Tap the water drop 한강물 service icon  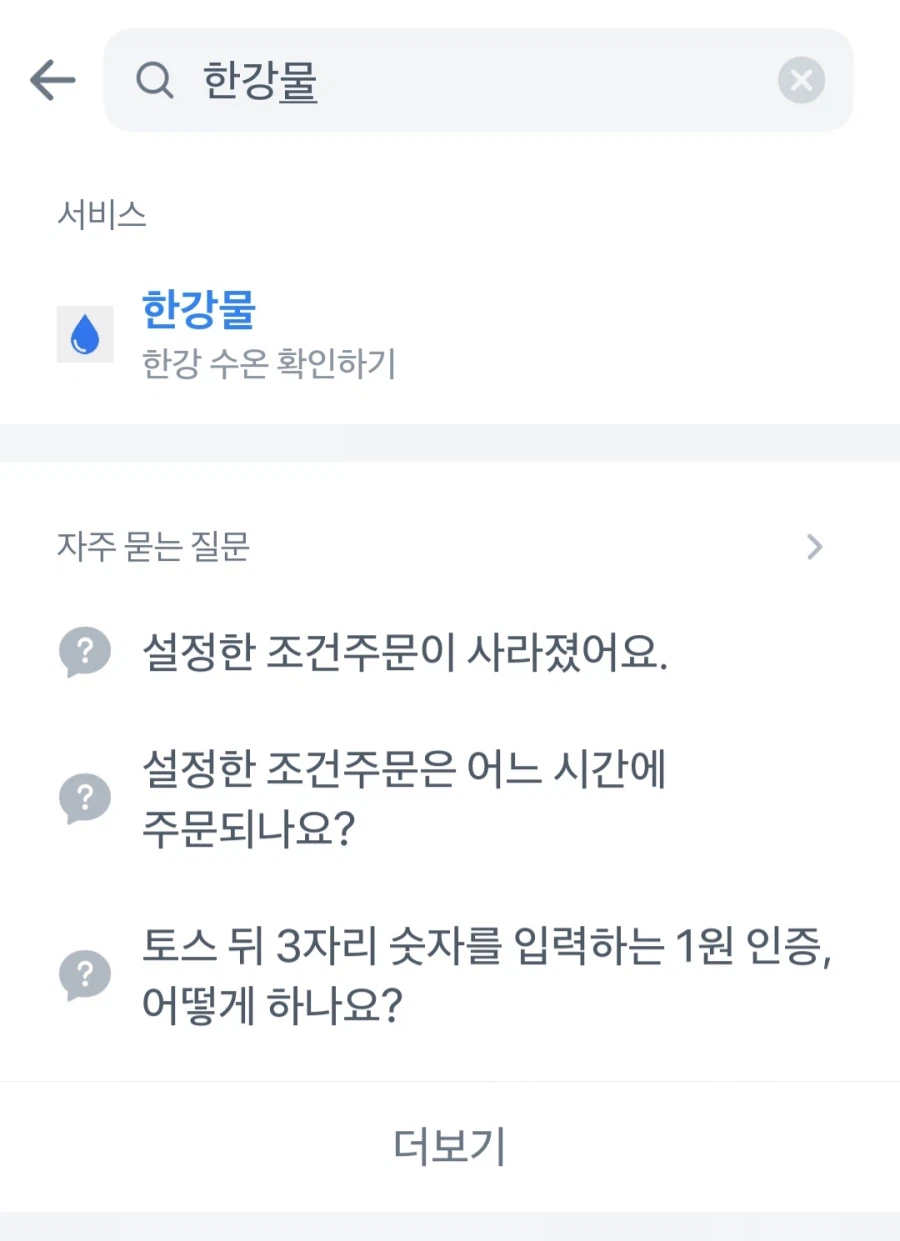pos(85,334)
